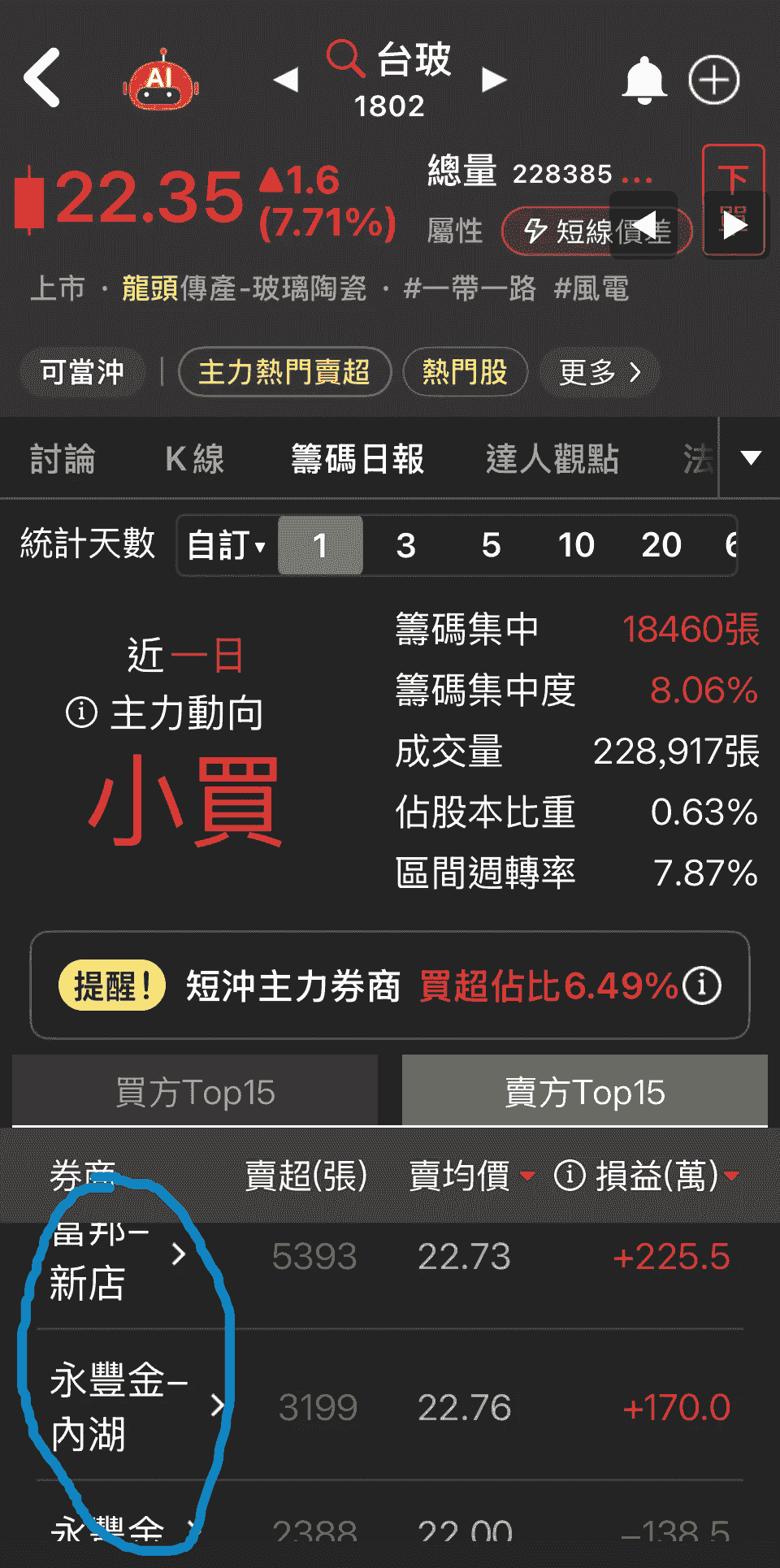Open 更多 tags
Screen dimensions: 780x1568
point(599,372)
